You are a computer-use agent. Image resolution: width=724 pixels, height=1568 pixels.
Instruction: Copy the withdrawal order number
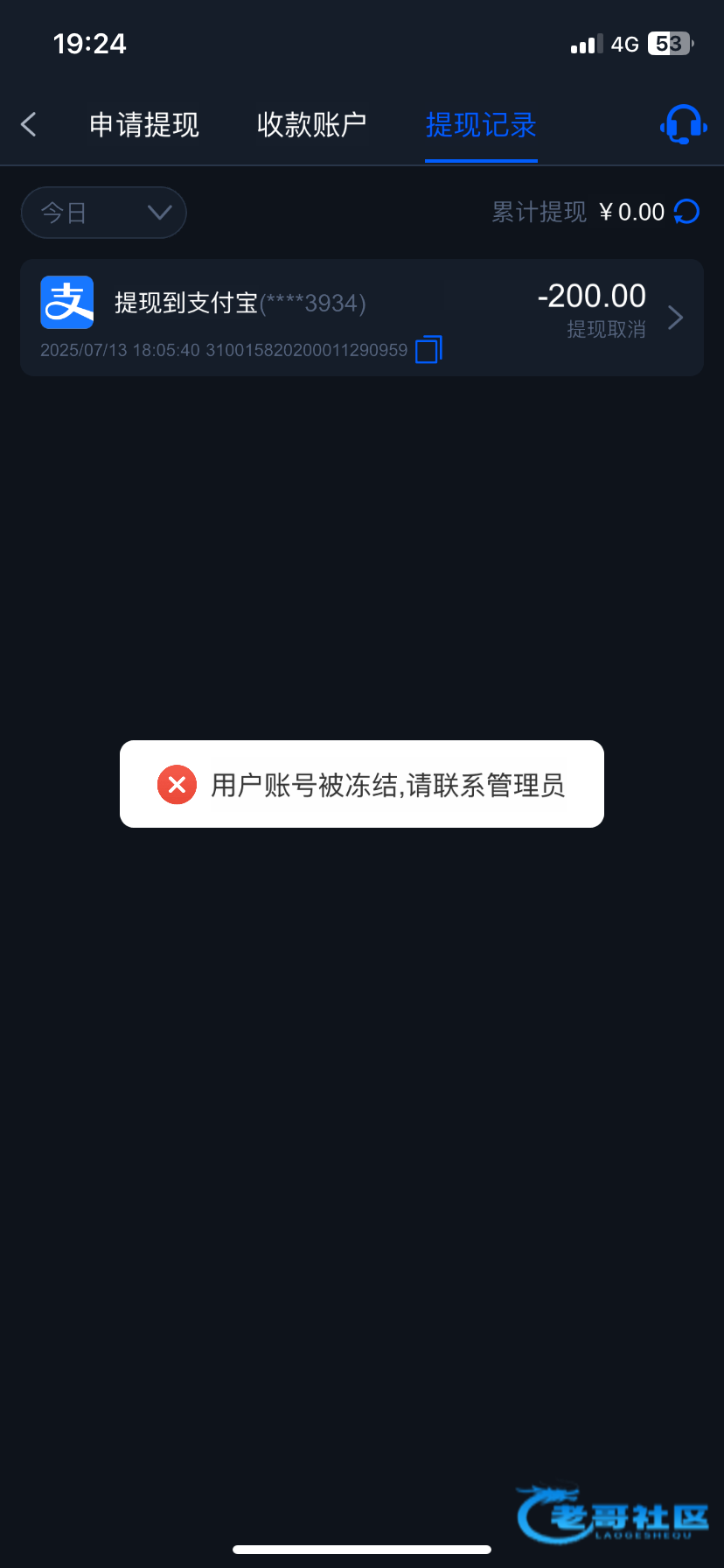tap(428, 350)
